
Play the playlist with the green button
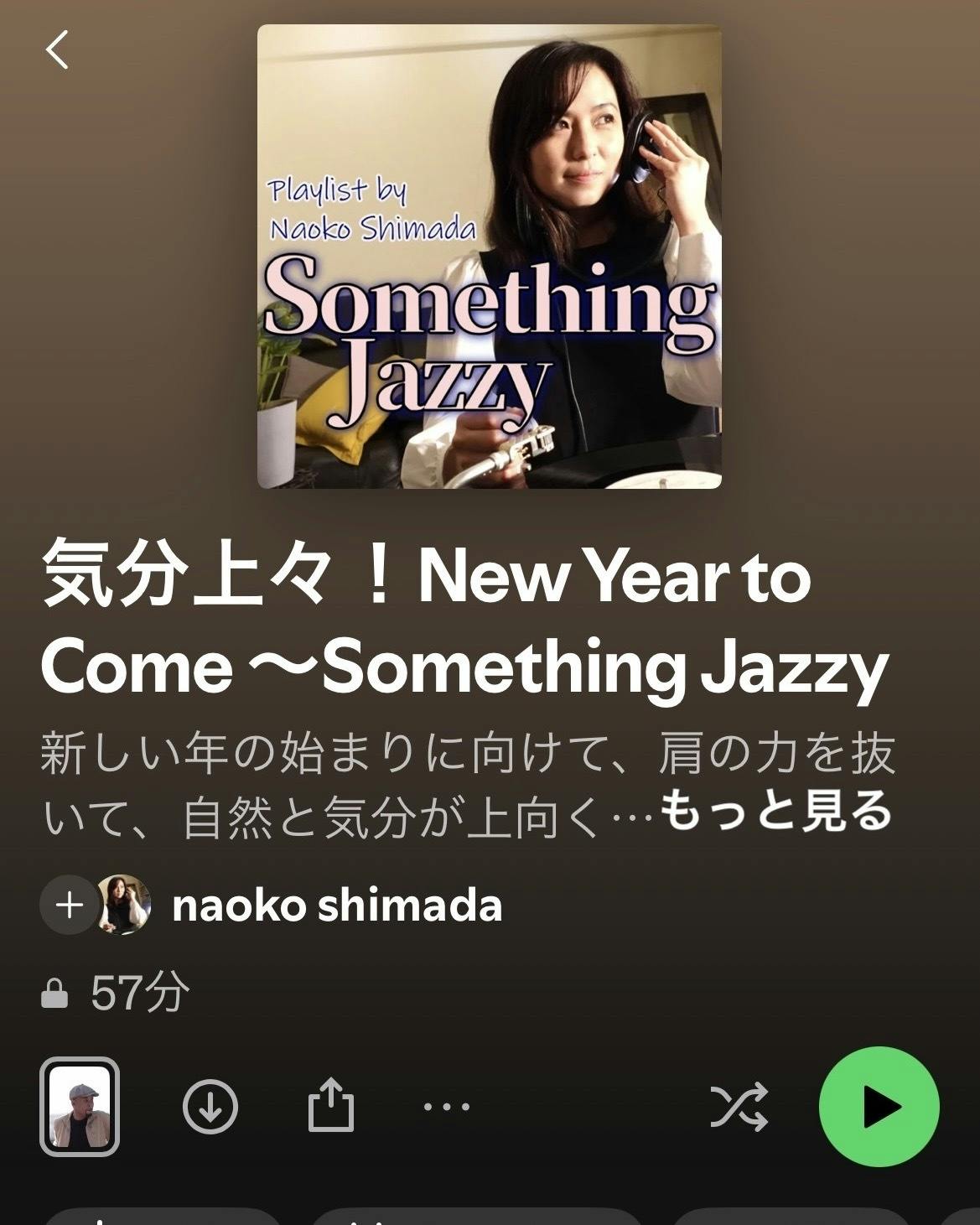(879, 1107)
